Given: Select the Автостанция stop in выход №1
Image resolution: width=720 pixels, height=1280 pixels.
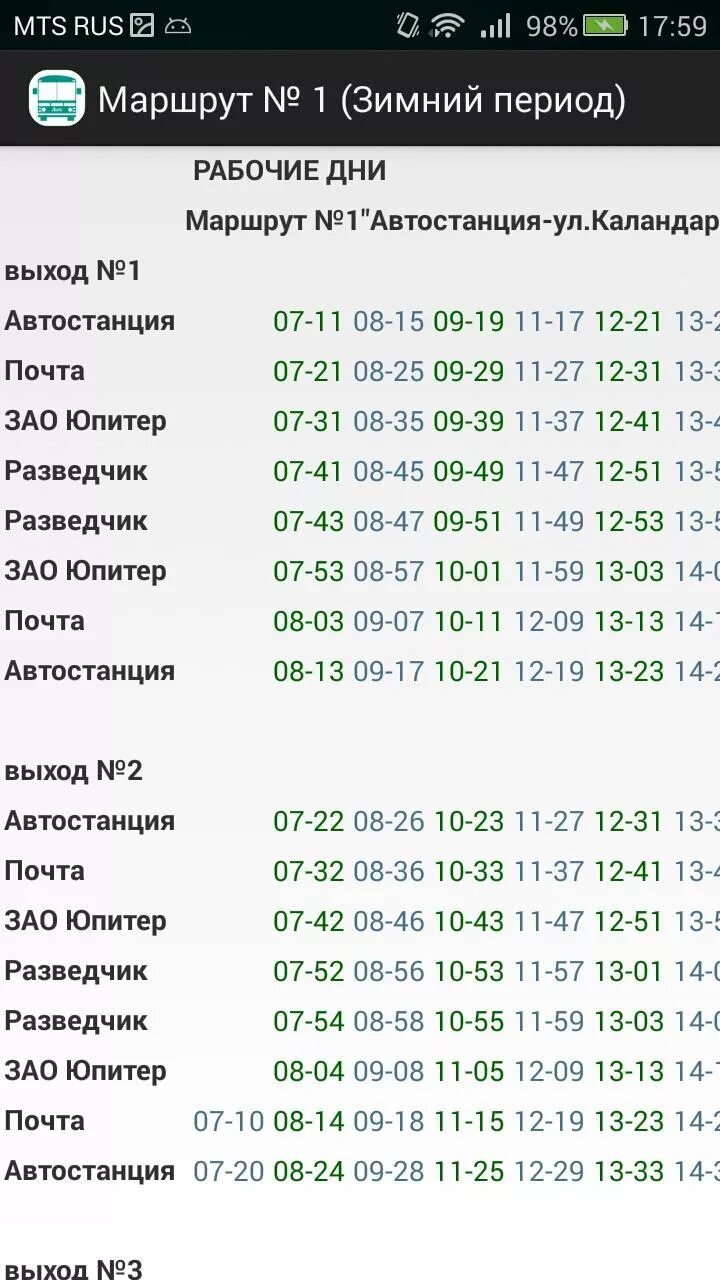Looking at the screenshot, I should tap(90, 321).
